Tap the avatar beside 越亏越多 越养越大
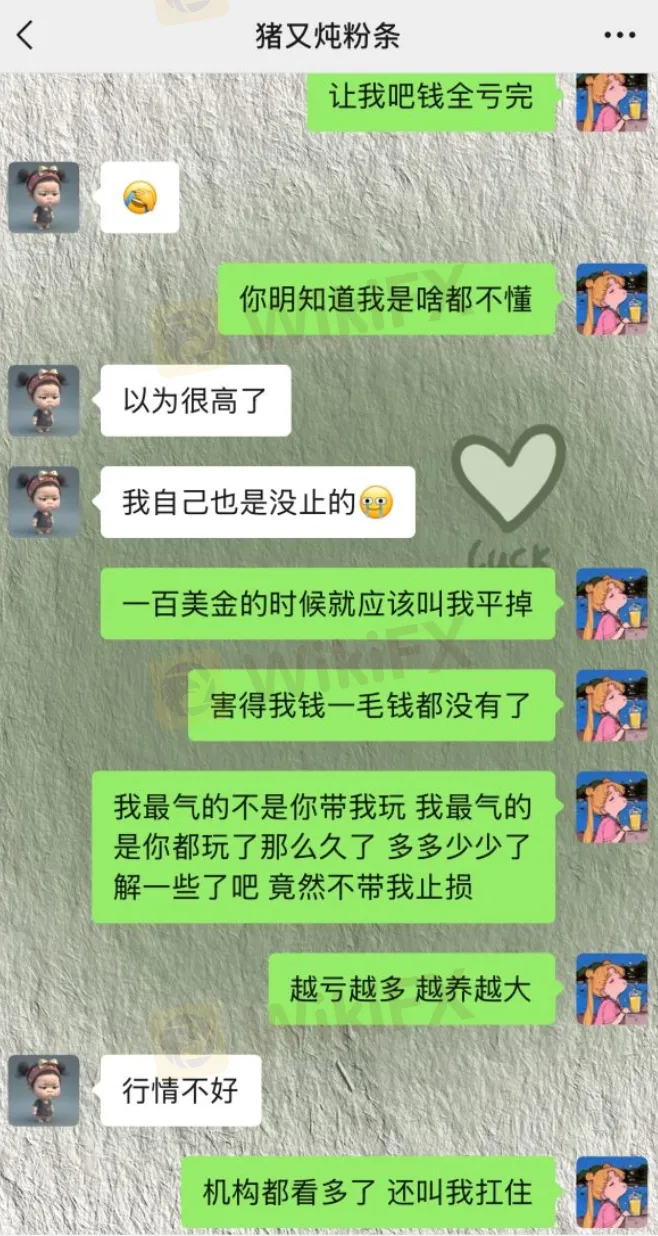This screenshot has width=658, height=1236. (x=611, y=989)
